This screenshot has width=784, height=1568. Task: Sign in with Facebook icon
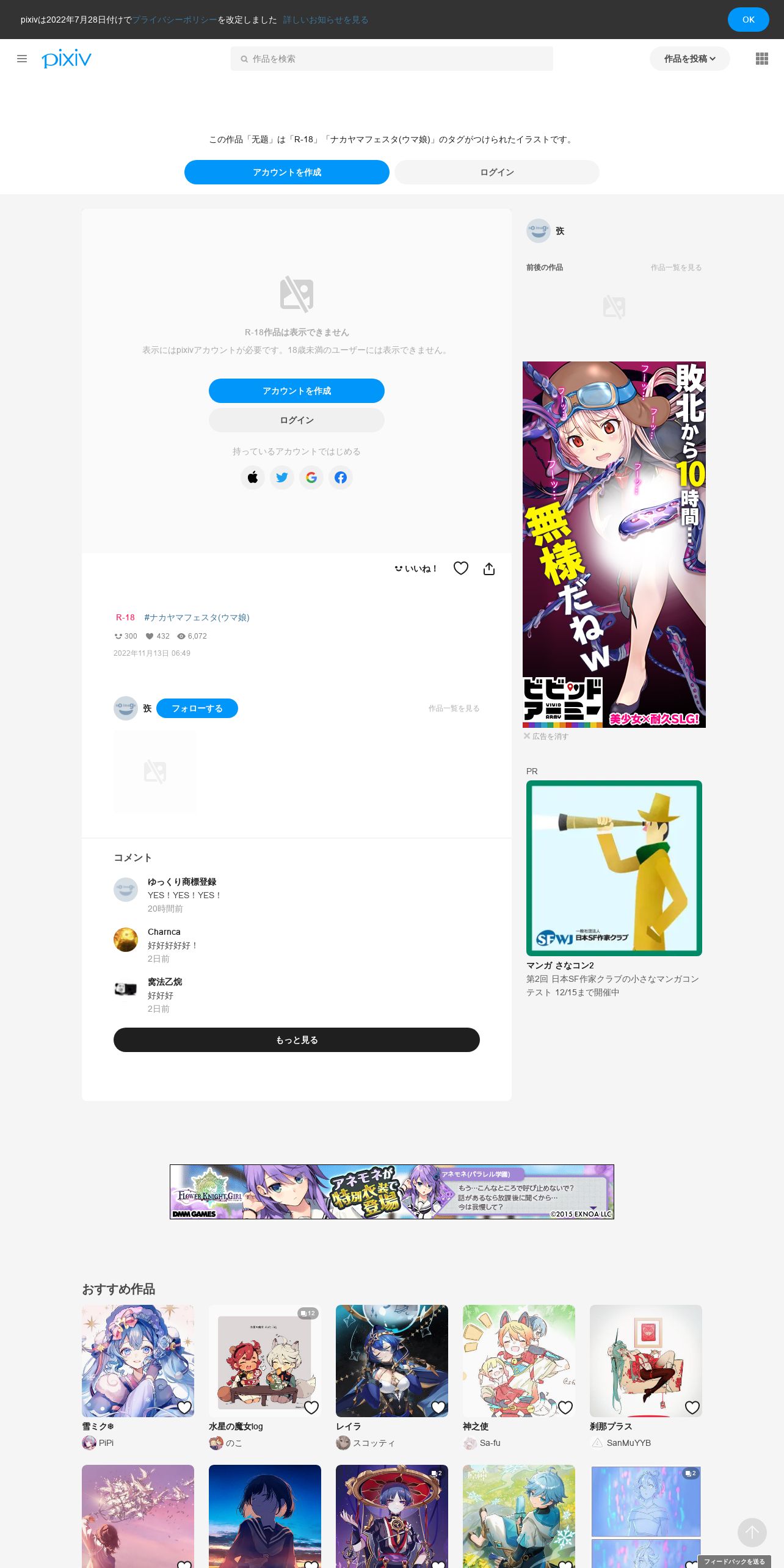(341, 477)
